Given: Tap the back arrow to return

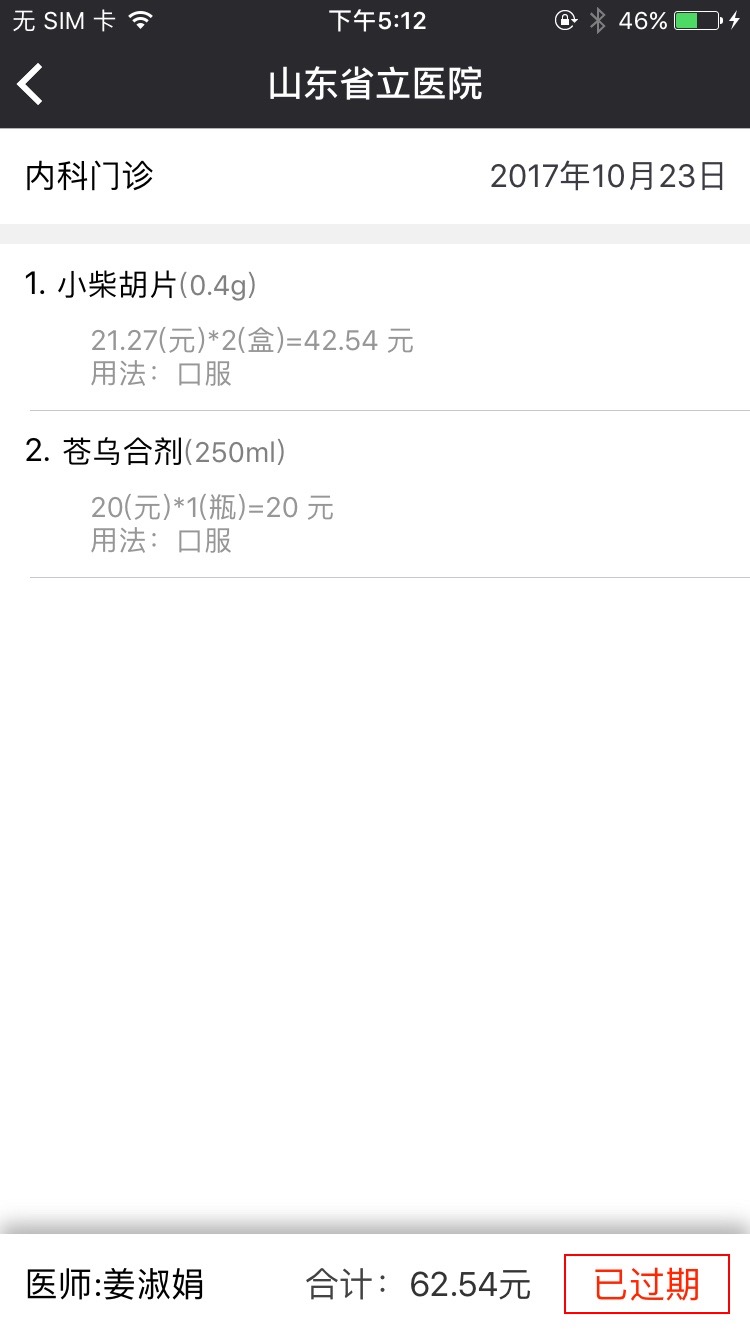Looking at the screenshot, I should click(29, 84).
